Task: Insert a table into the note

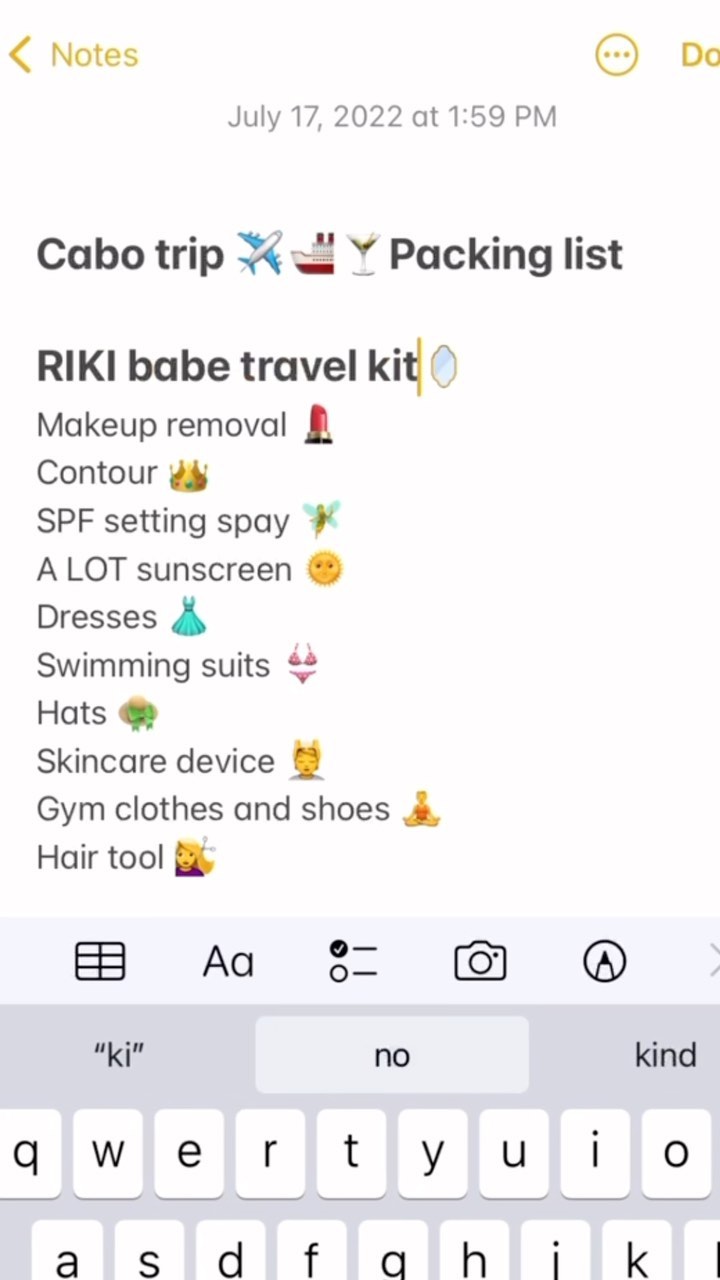Action: (100, 962)
